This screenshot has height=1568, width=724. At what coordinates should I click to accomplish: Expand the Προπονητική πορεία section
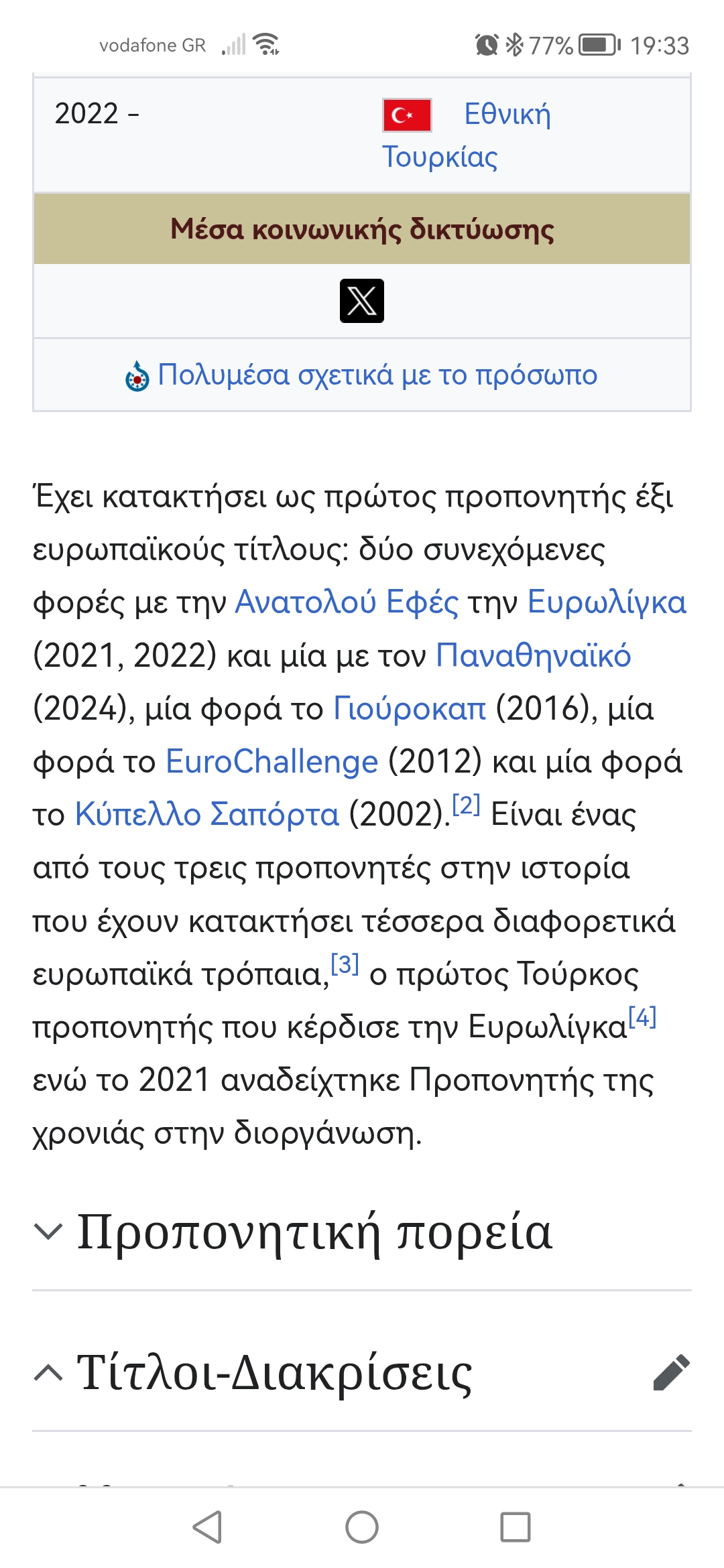[314, 1232]
